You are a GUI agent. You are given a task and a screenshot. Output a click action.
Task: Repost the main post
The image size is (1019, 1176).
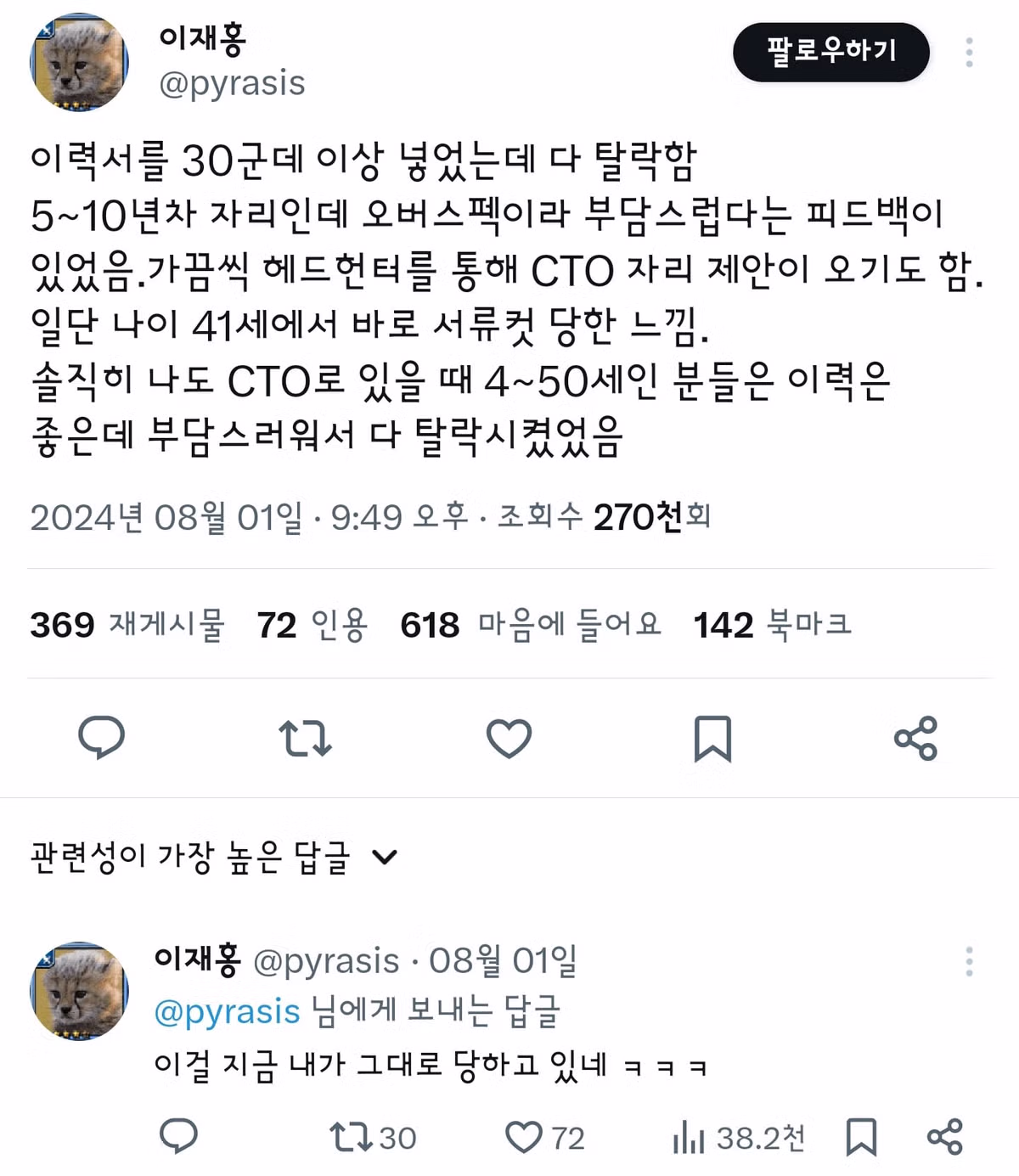[305, 737]
